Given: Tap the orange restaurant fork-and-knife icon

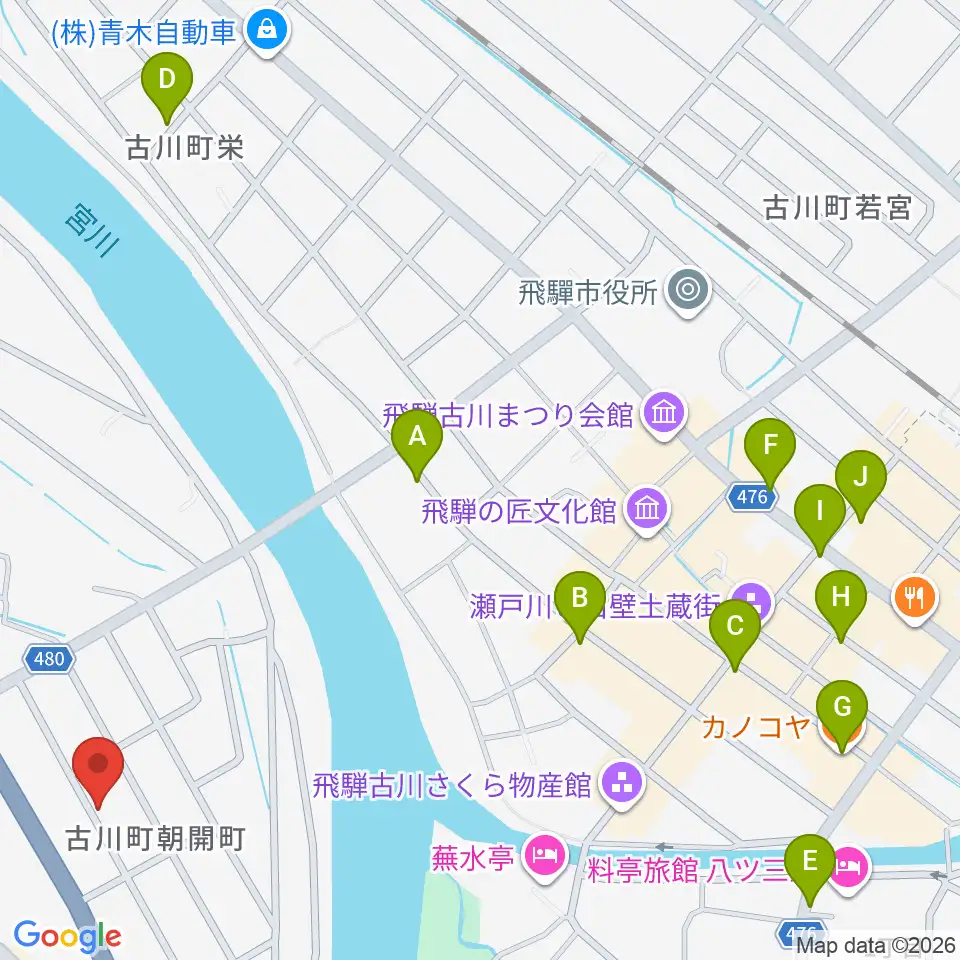Looking at the screenshot, I should 915,599.
